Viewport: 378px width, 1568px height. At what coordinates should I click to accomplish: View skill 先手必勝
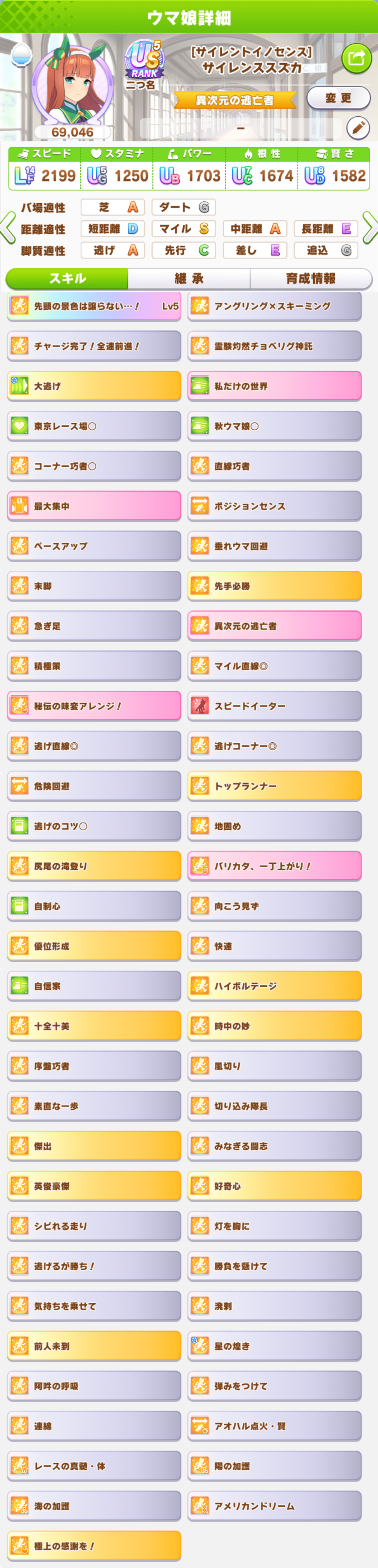pyautogui.click(x=275, y=586)
